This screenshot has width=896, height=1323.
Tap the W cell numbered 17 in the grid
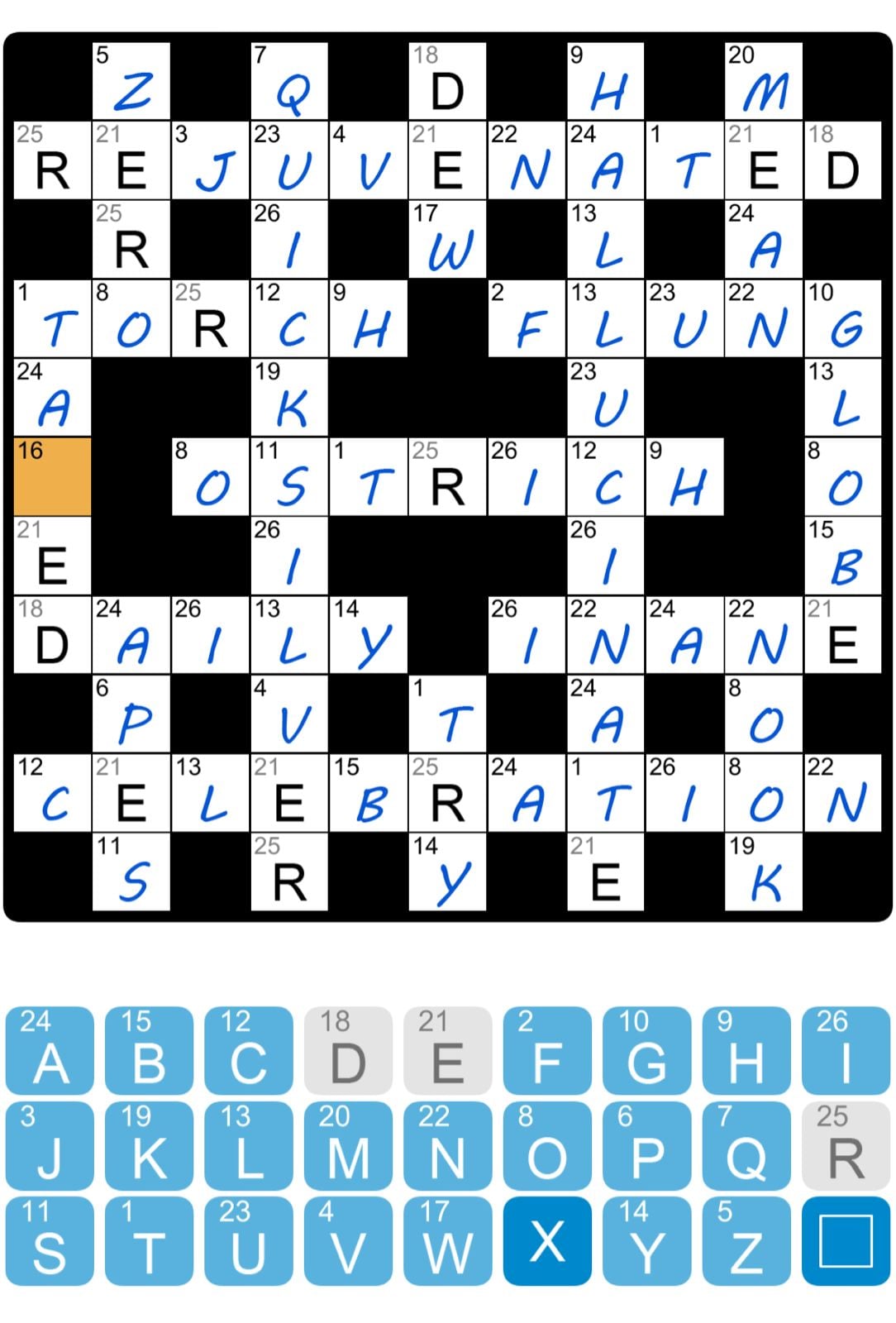pyautogui.click(x=447, y=239)
